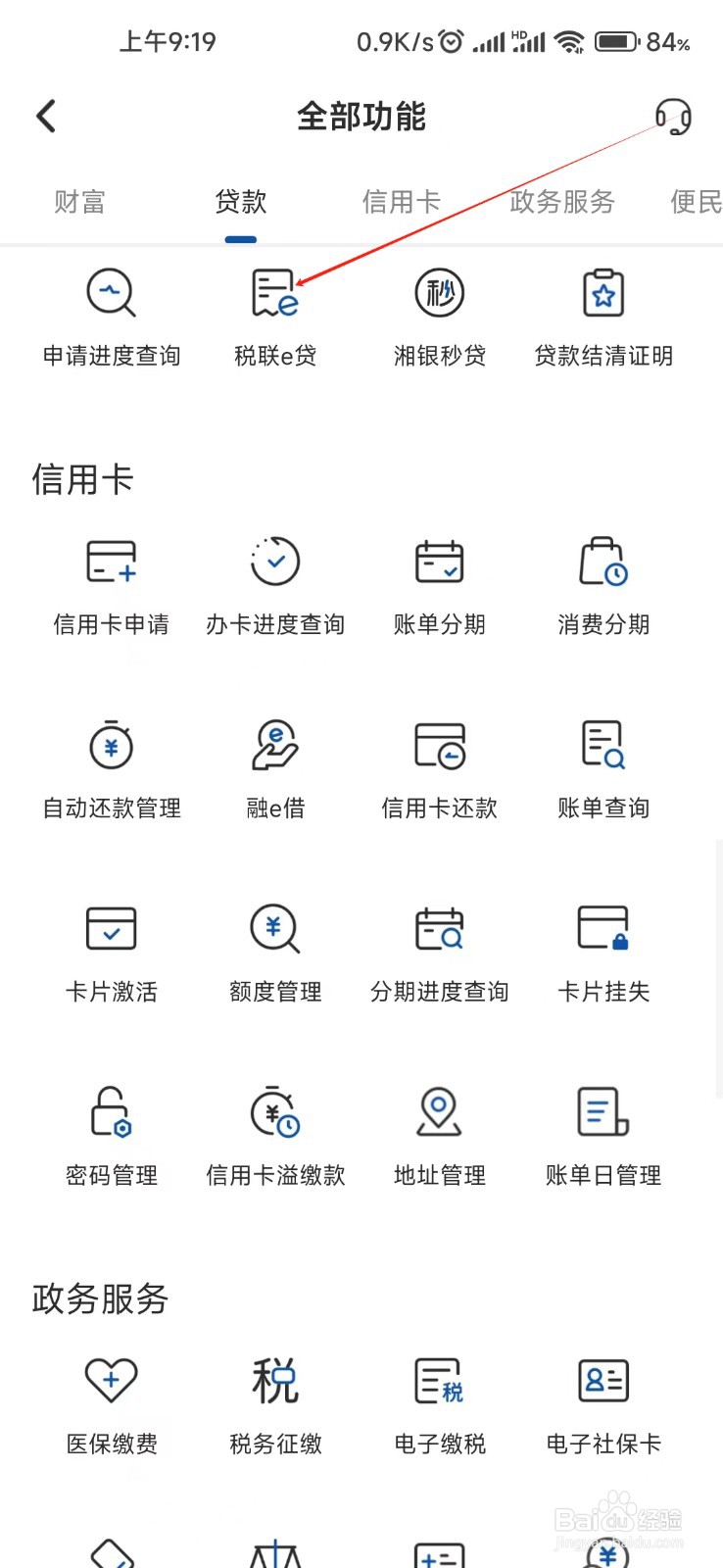Switch to the 政务服务 tab
The image size is (723, 1568).
(561, 202)
